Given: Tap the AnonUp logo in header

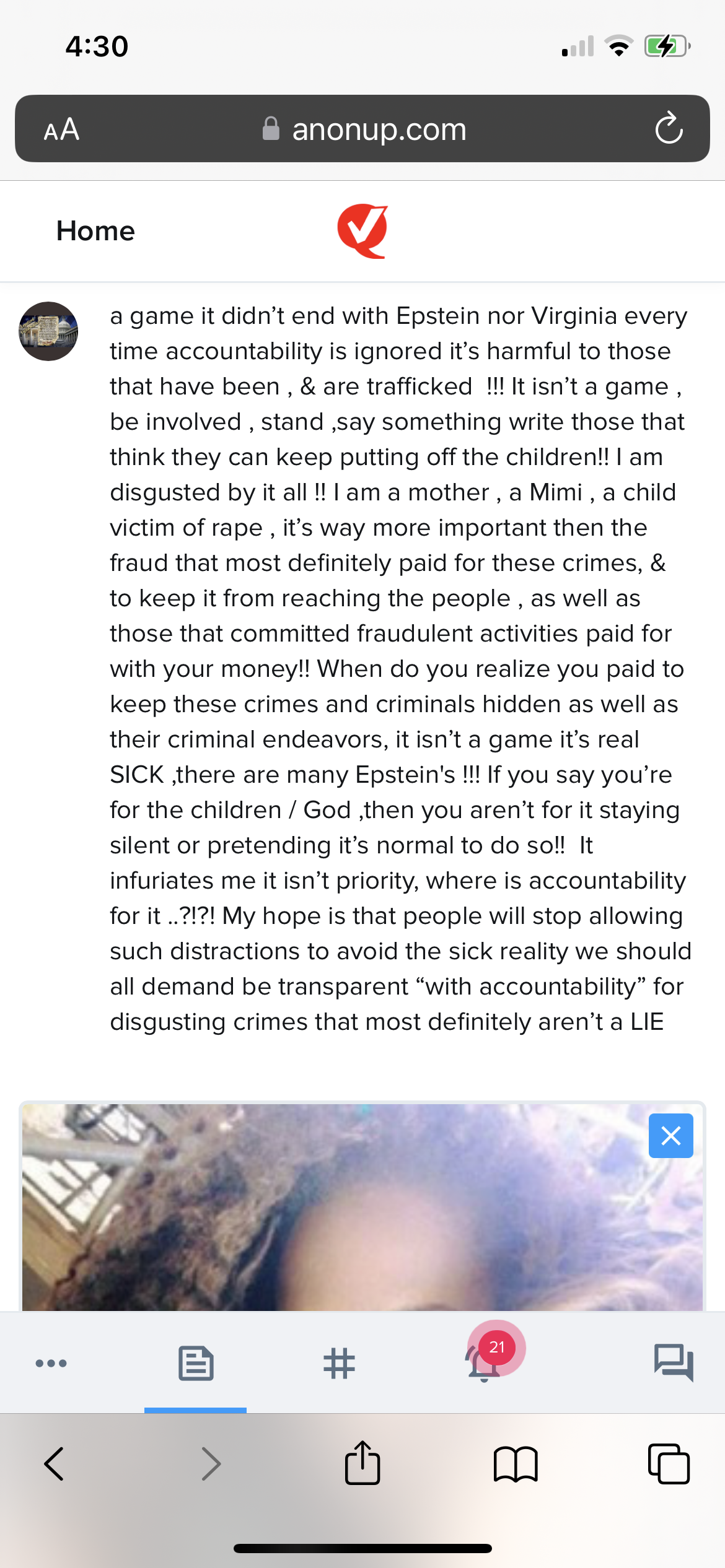Looking at the screenshot, I should pyautogui.click(x=362, y=230).
